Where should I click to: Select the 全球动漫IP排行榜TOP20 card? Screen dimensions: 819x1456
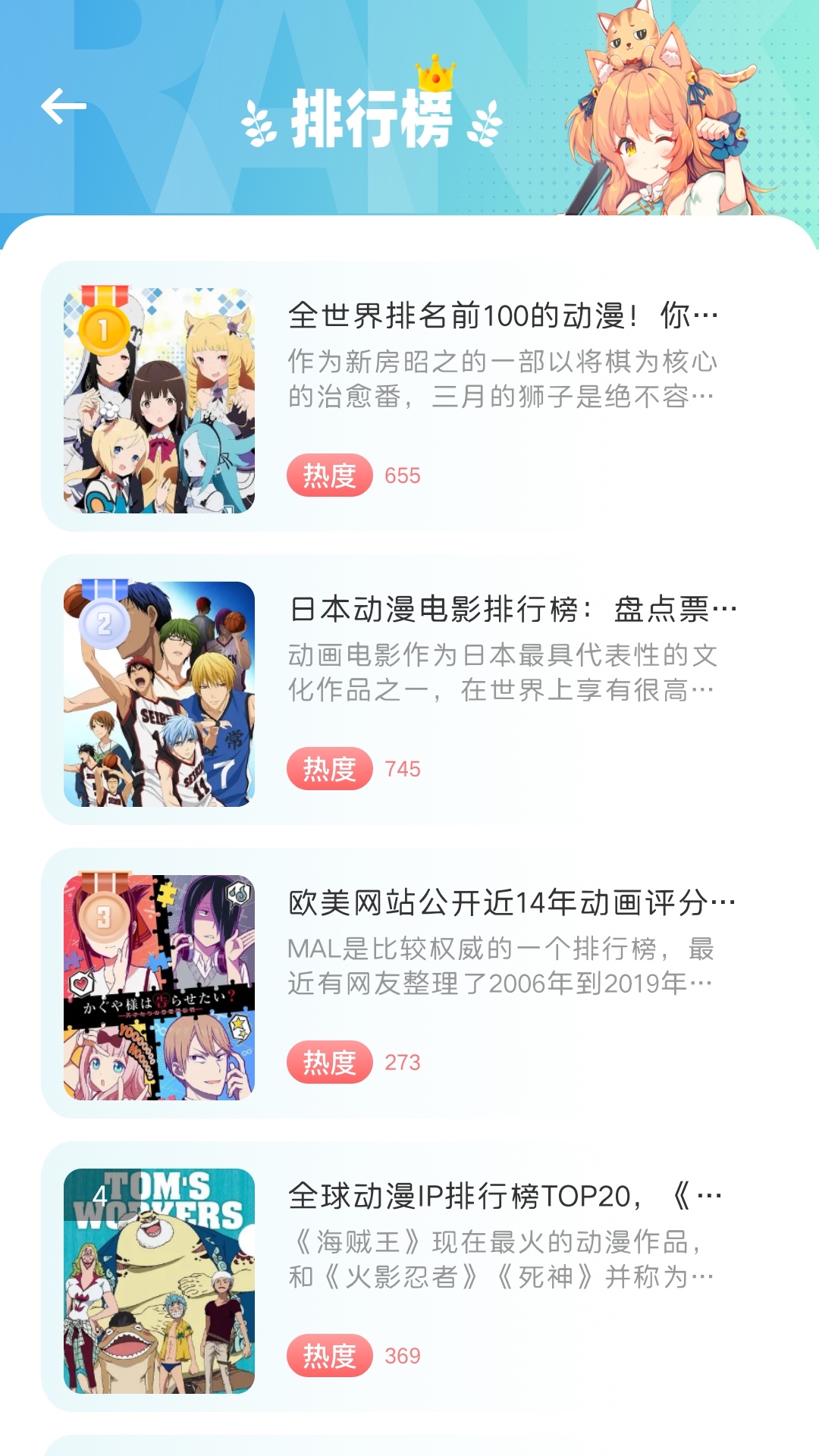click(x=425, y=1276)
